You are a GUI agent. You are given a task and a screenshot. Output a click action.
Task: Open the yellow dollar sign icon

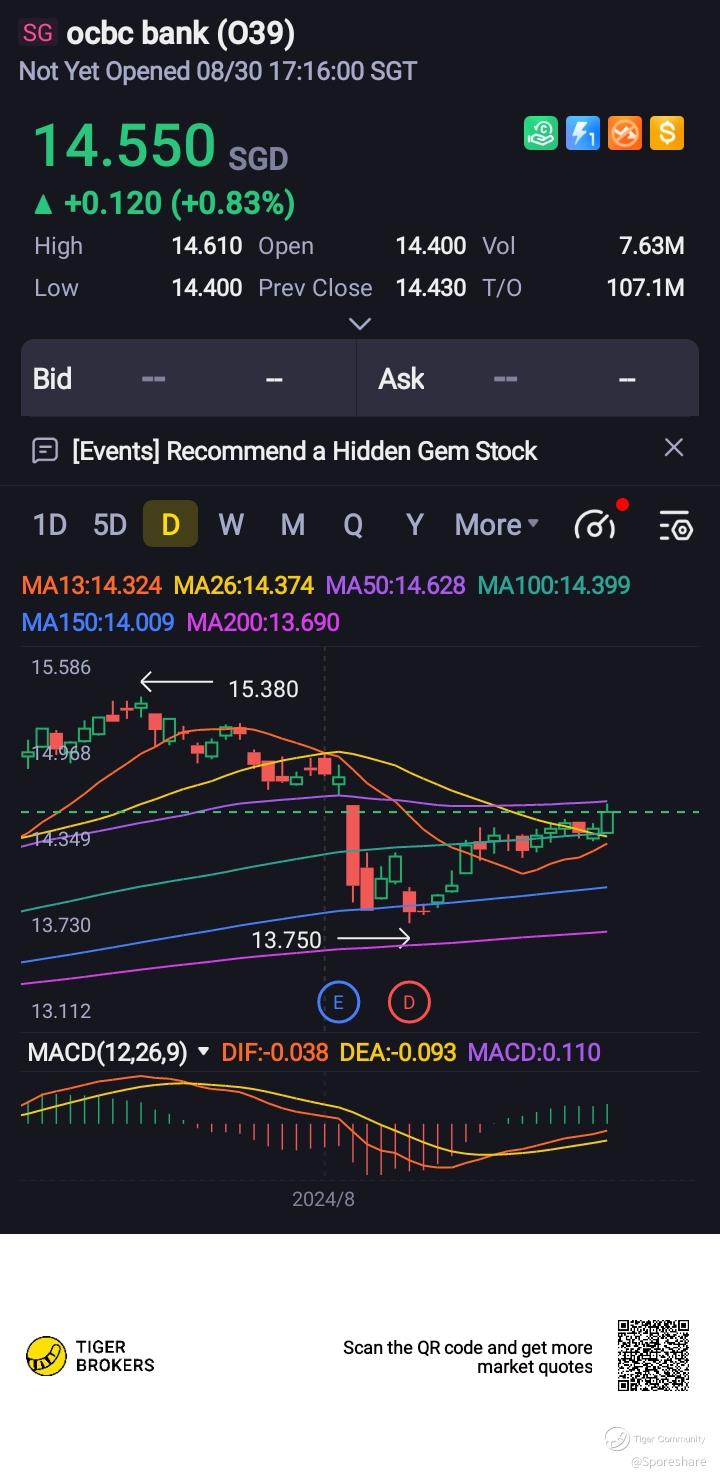click(667, 133)
